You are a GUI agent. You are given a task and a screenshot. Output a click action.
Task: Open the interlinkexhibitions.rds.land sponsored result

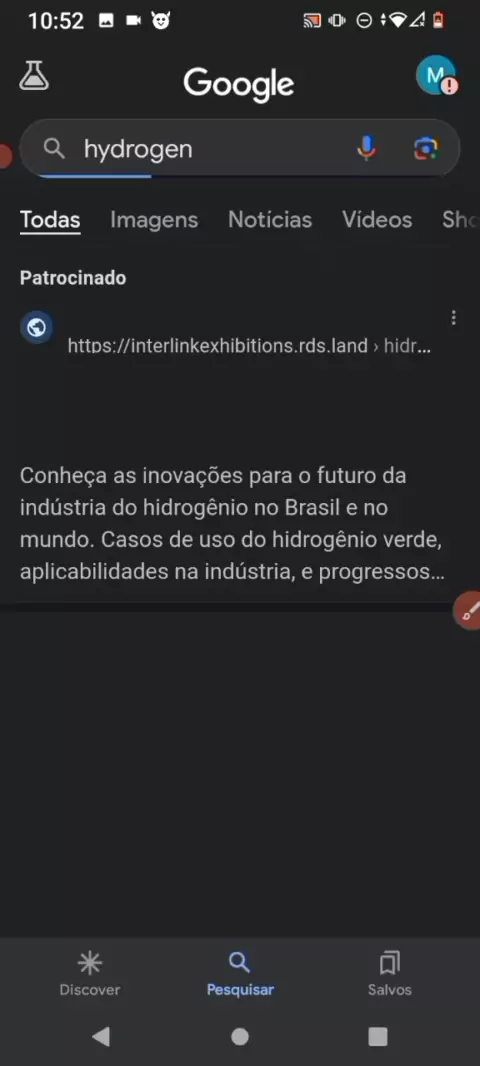249,345
